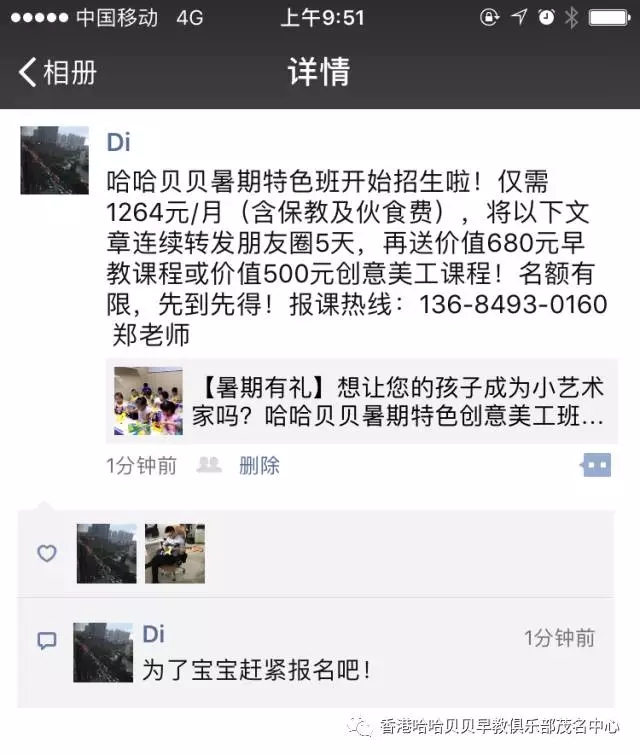The image size is (640, 755).
Task: View the city-view avatar in the likes row
Action: (x=106, y=554)
